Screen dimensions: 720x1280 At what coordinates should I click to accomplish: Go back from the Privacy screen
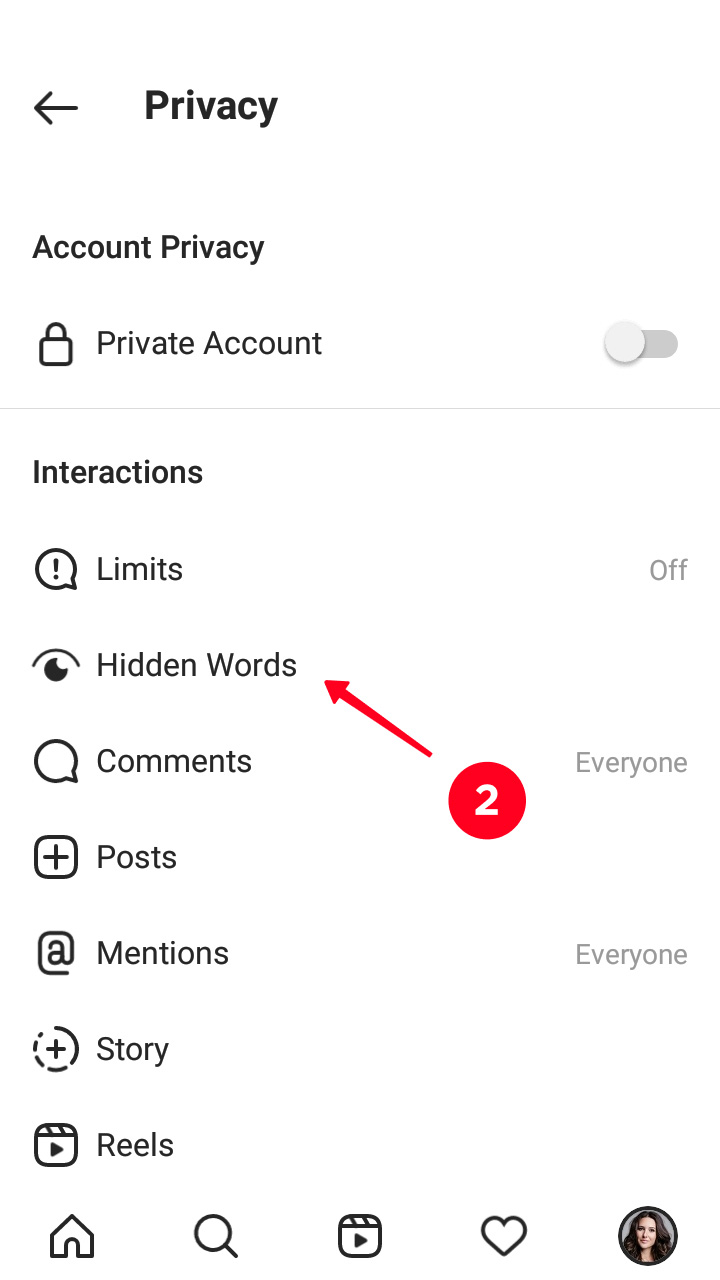point(56,107)
